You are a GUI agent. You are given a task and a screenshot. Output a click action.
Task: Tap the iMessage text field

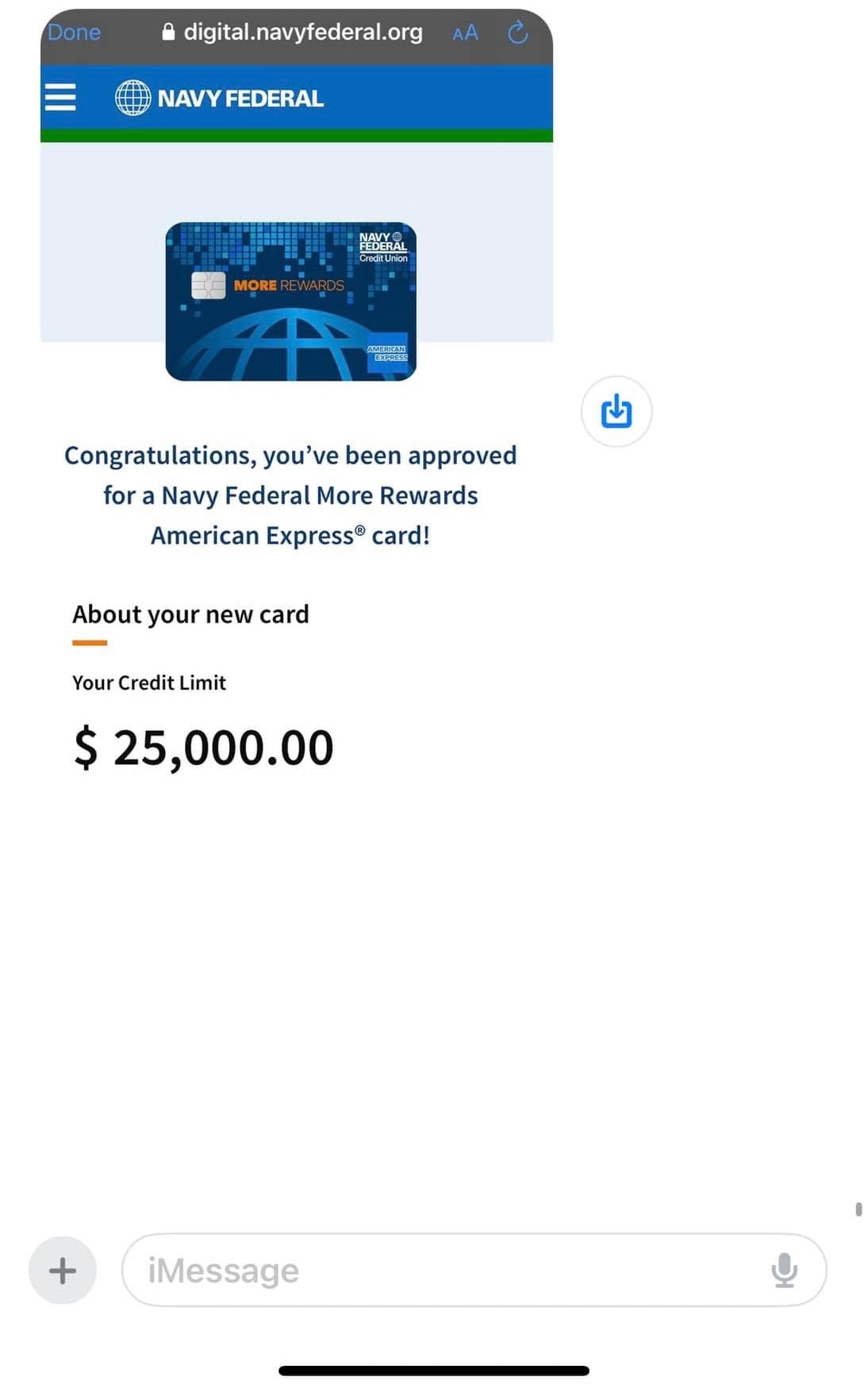(x=444, y=1270)
